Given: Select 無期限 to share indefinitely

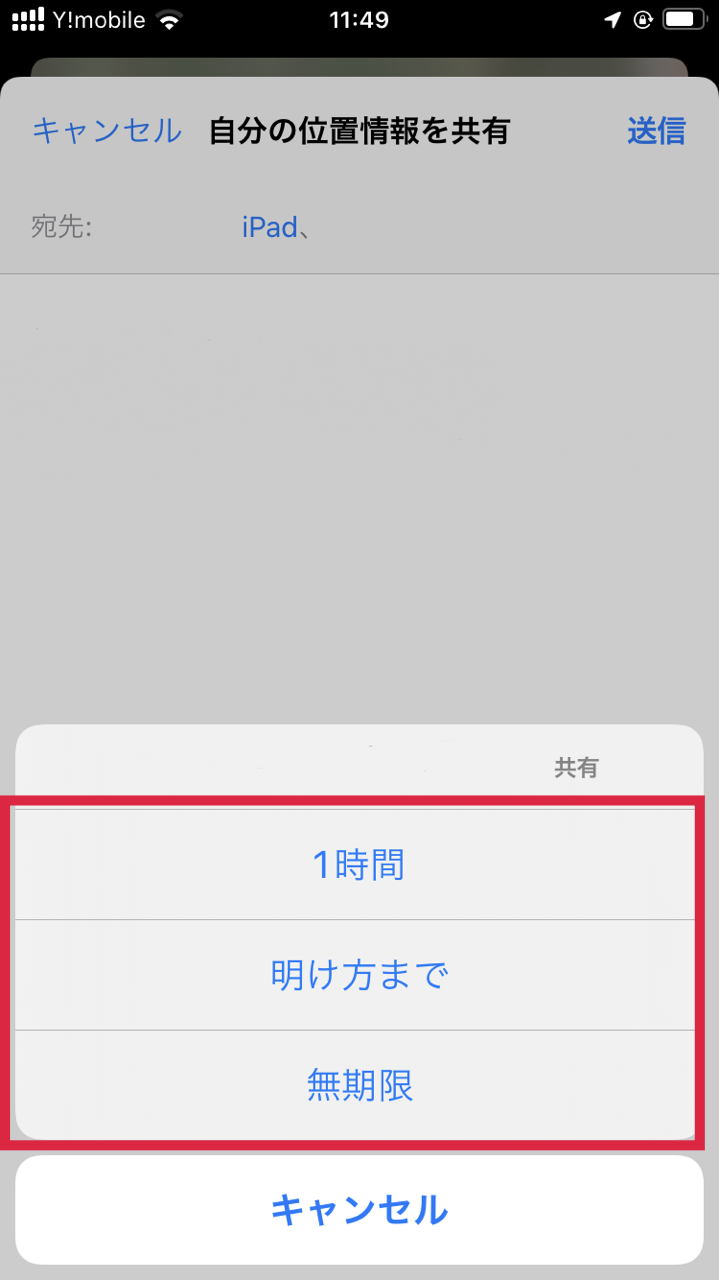Looking at the screenshot, I should click(x=359, y=1085).
